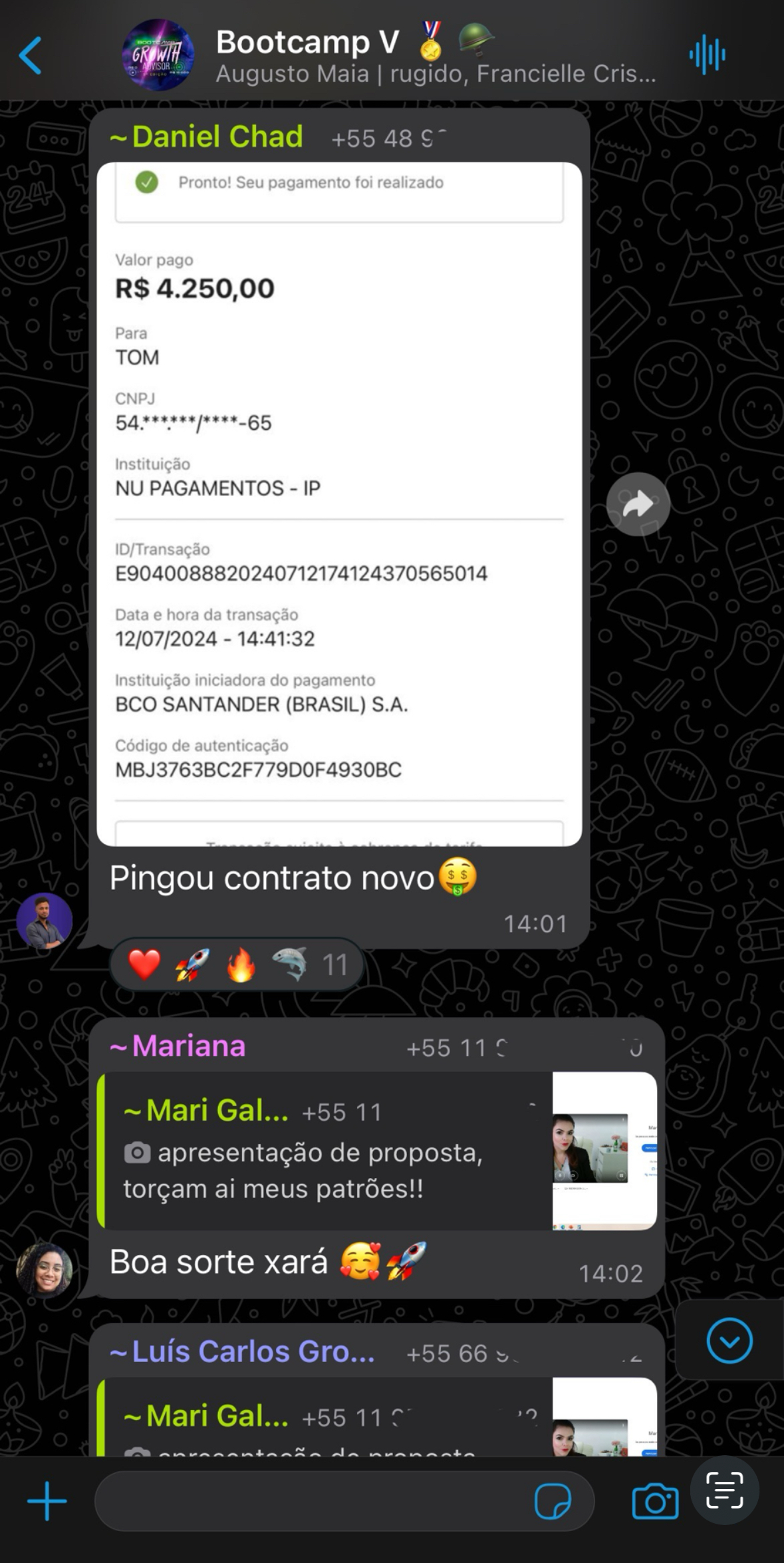Open Bootcamp V group info
This screenshot has height=1563, width=784.
399,55
